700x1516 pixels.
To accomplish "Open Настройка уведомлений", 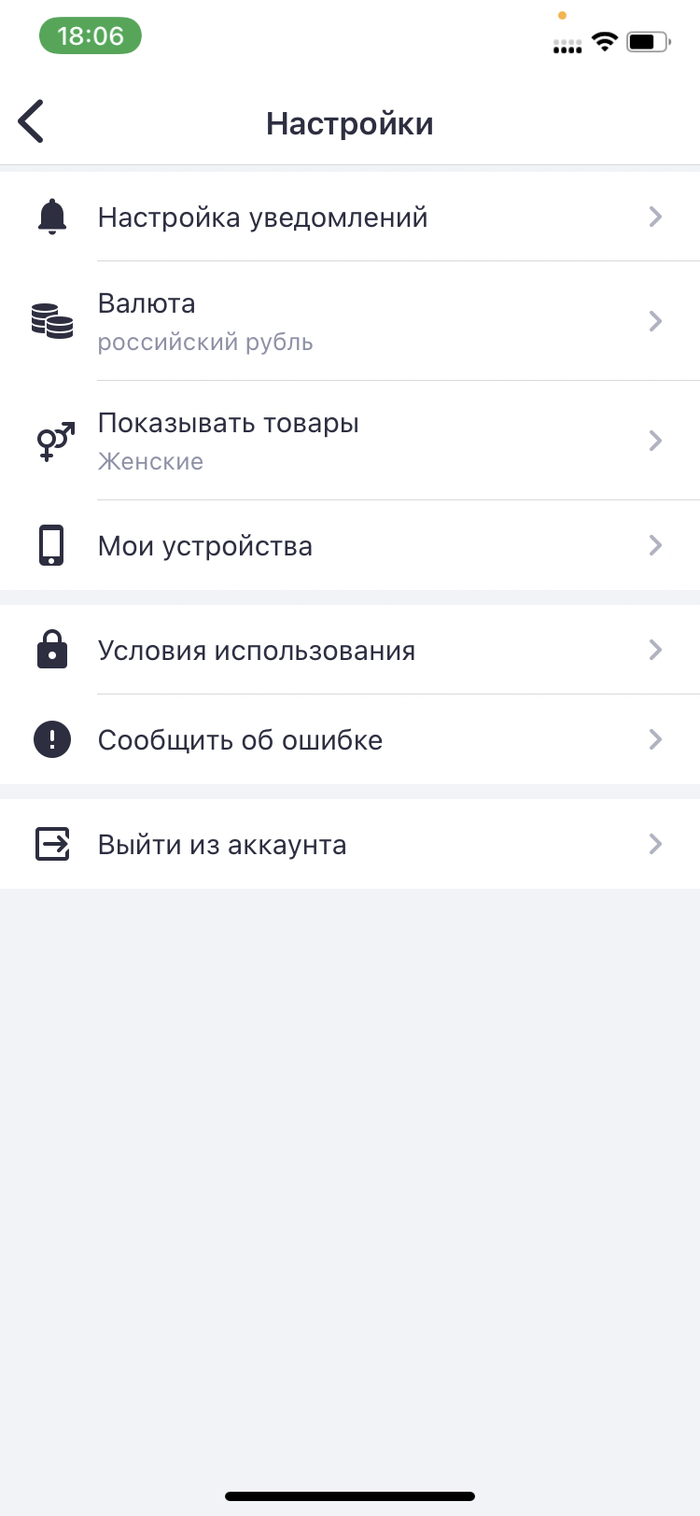I will pos(350,217).
